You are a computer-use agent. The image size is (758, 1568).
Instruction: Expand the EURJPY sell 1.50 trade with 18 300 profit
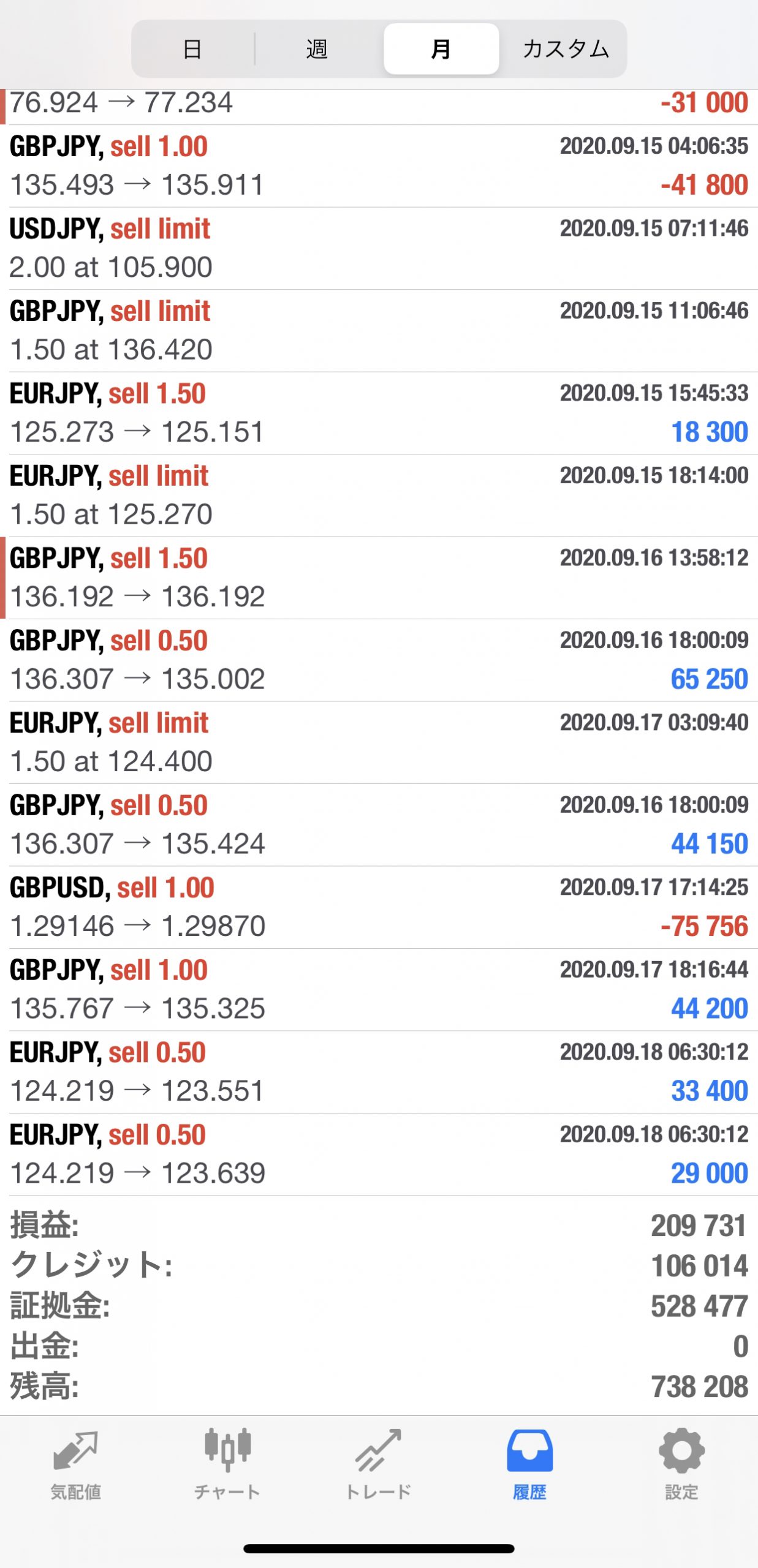(x=379, y=413)
